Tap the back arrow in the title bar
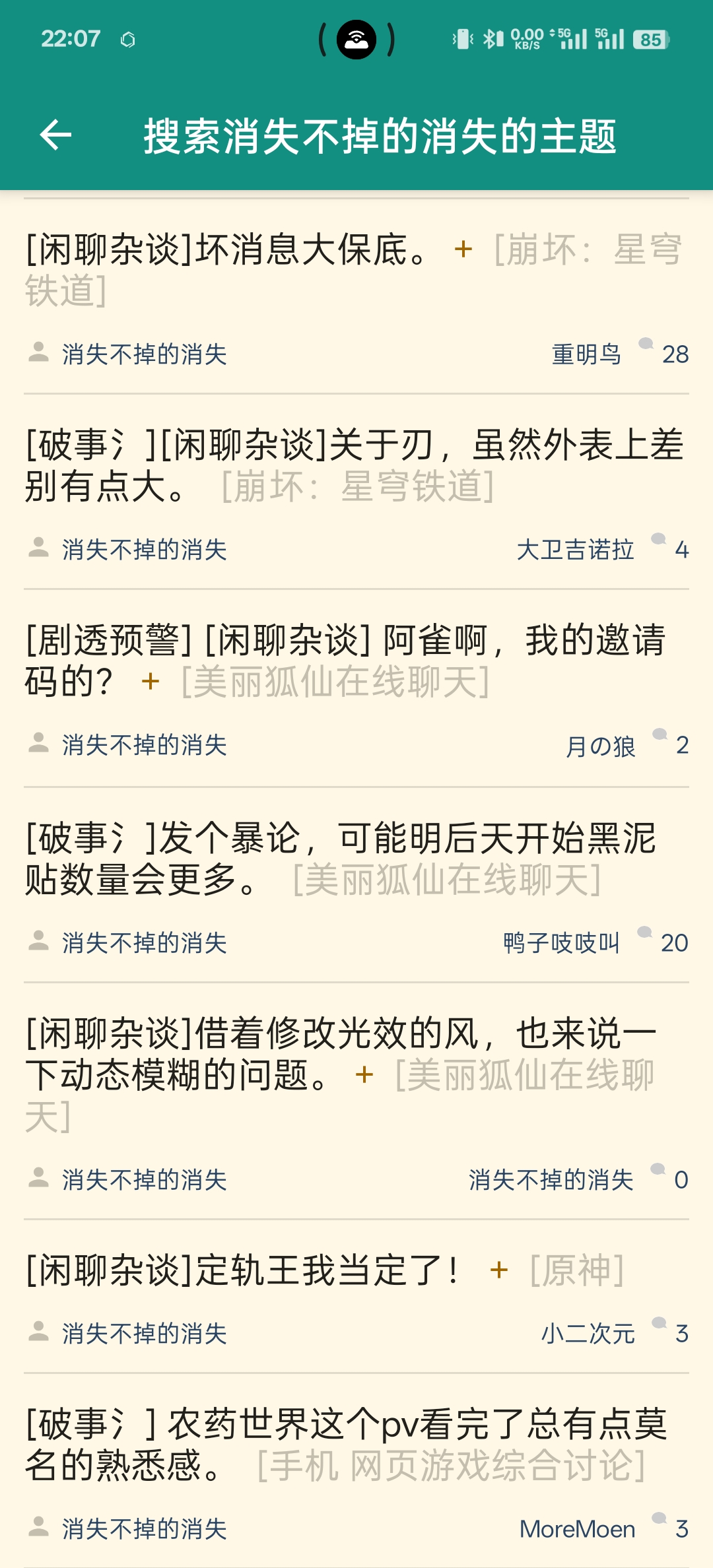713x1568 pixels. (55, 135)
